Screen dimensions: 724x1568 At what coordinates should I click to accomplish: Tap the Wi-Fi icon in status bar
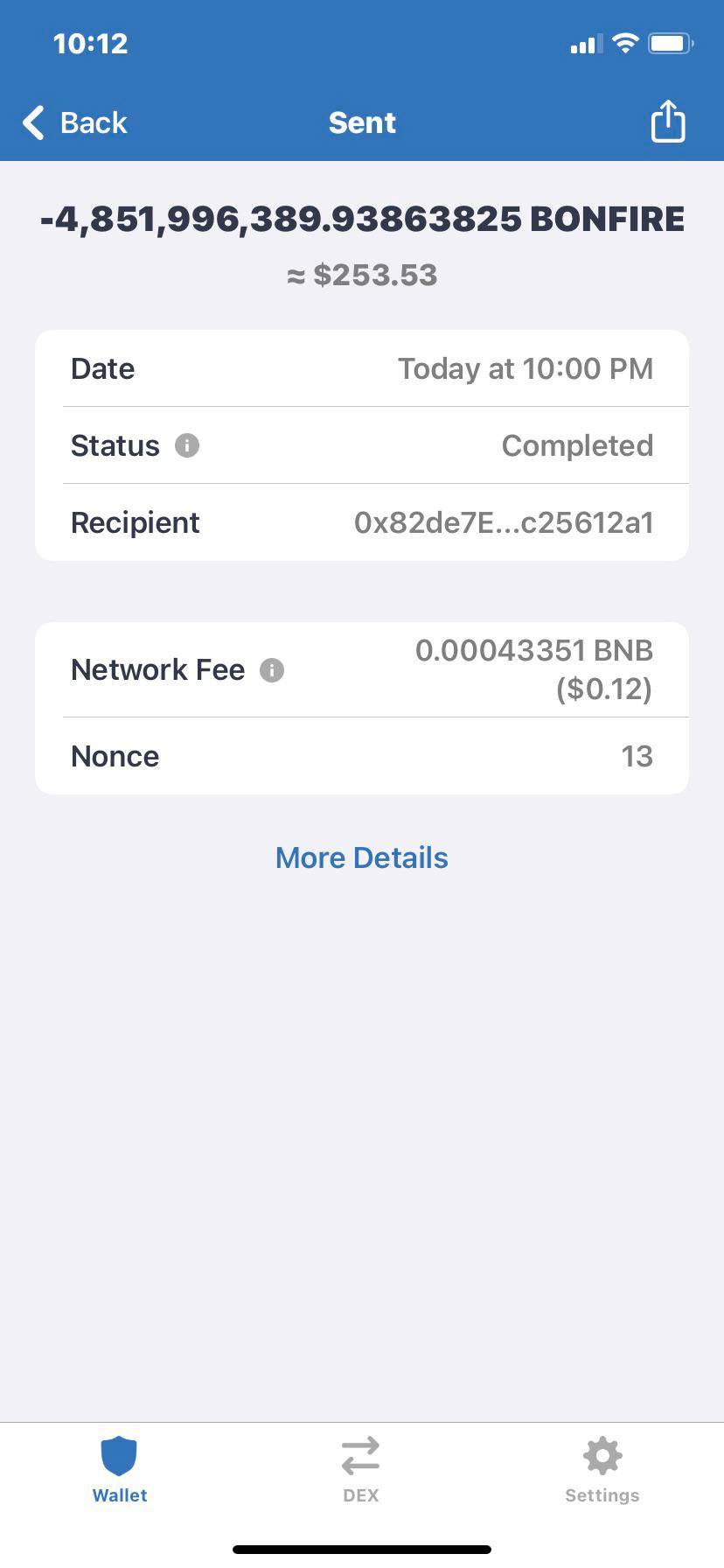pos(624,42)
